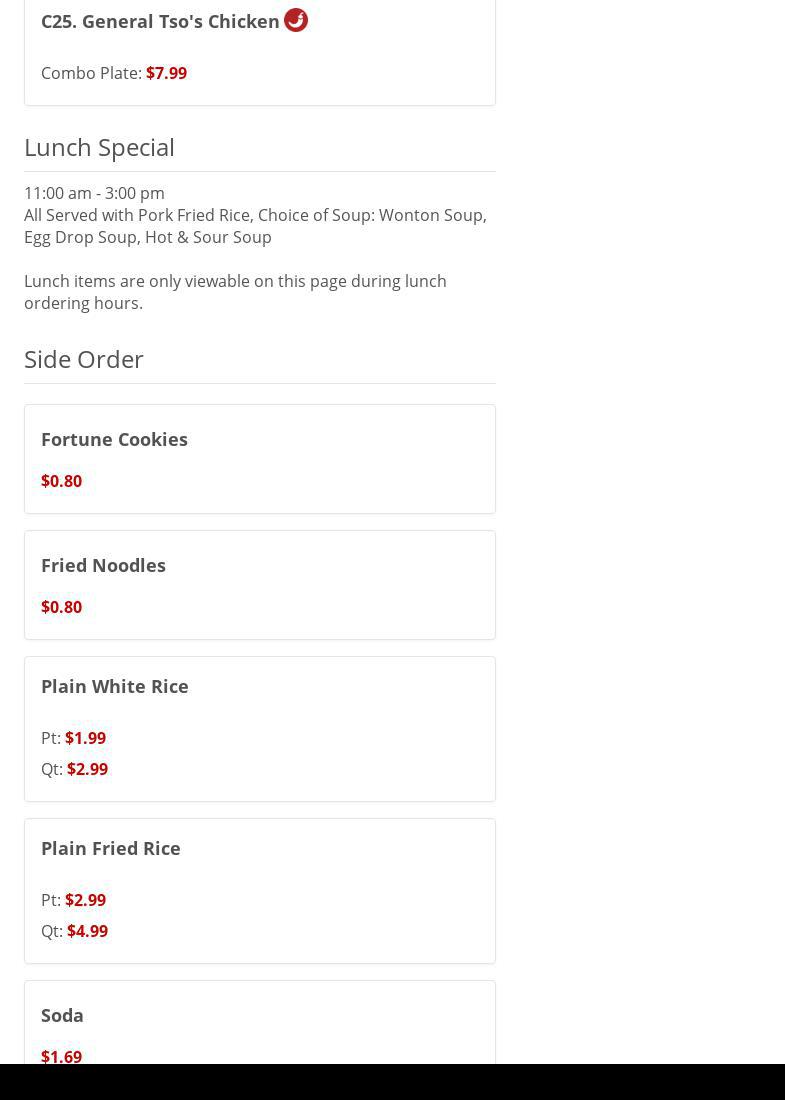Choose the Plain White Rice card

(114, 686)
